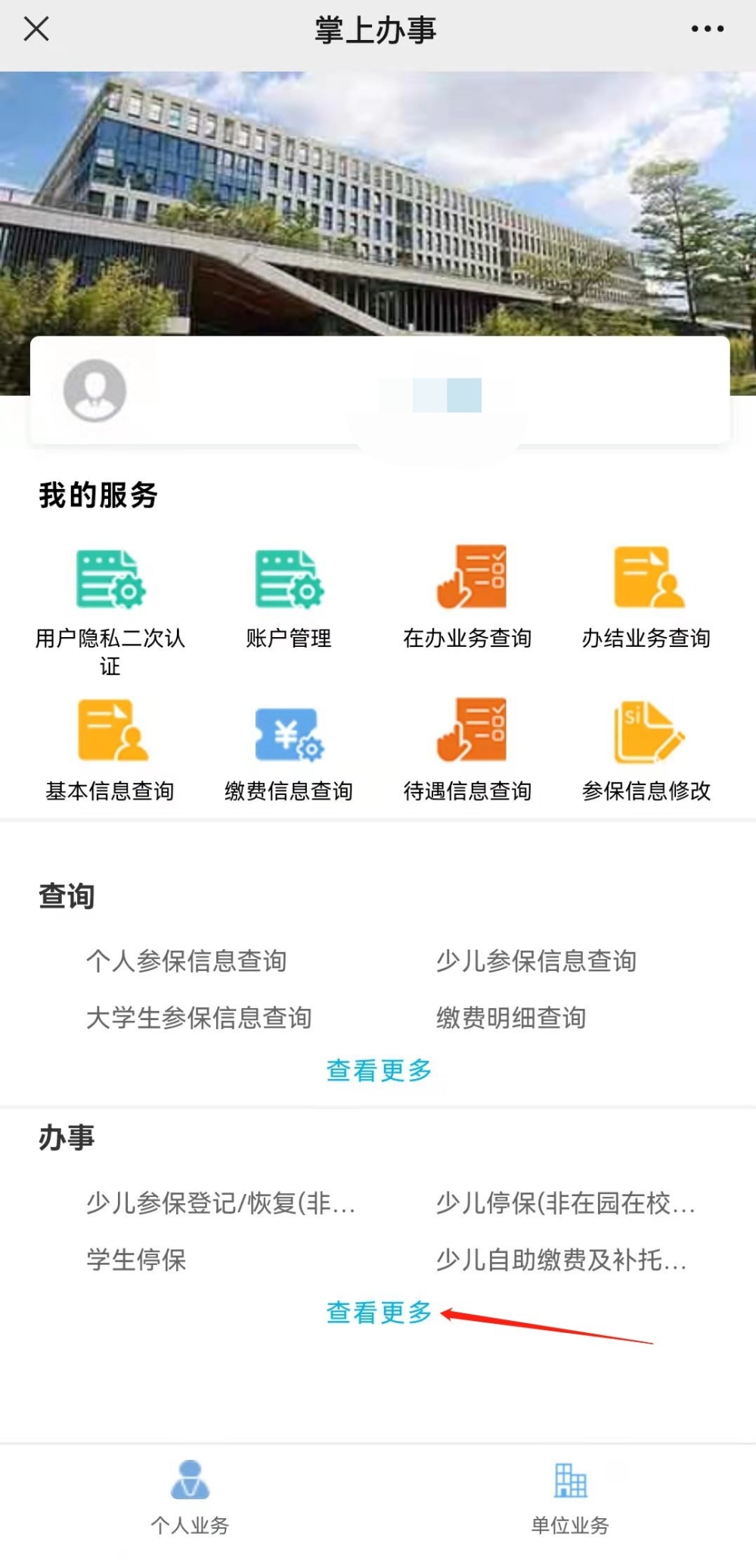Viewport: 756px width, 1568px height.
Task: Open 在办业务查询
Action: click(468, 598)
